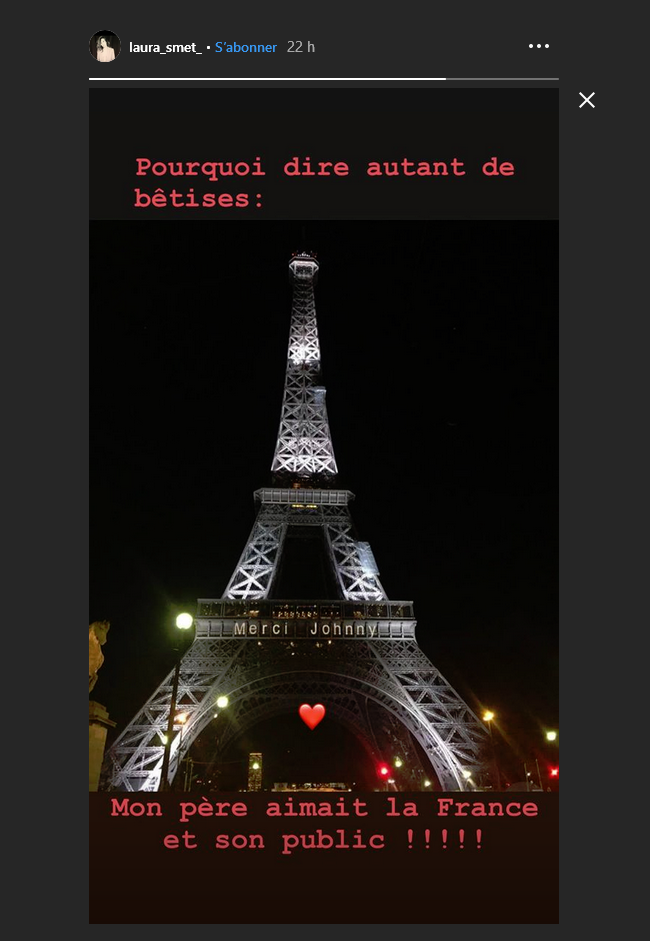The width and height of the screenshot is (650, 941).
Task: Open the laura_smet_ username link
Action: (165, 47)
